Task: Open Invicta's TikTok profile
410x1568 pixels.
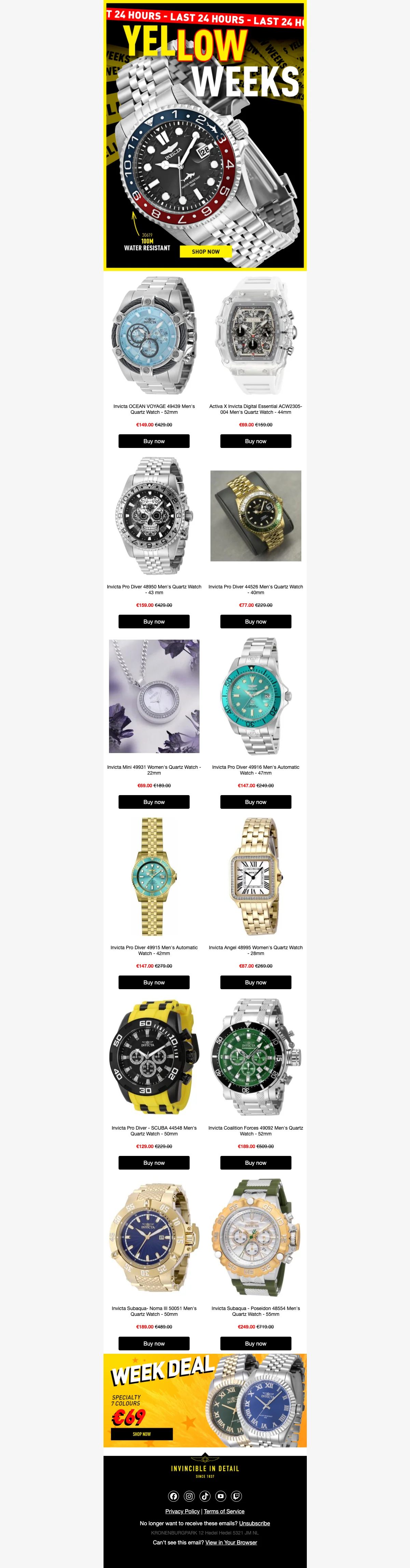Action: click(205, 1496)
